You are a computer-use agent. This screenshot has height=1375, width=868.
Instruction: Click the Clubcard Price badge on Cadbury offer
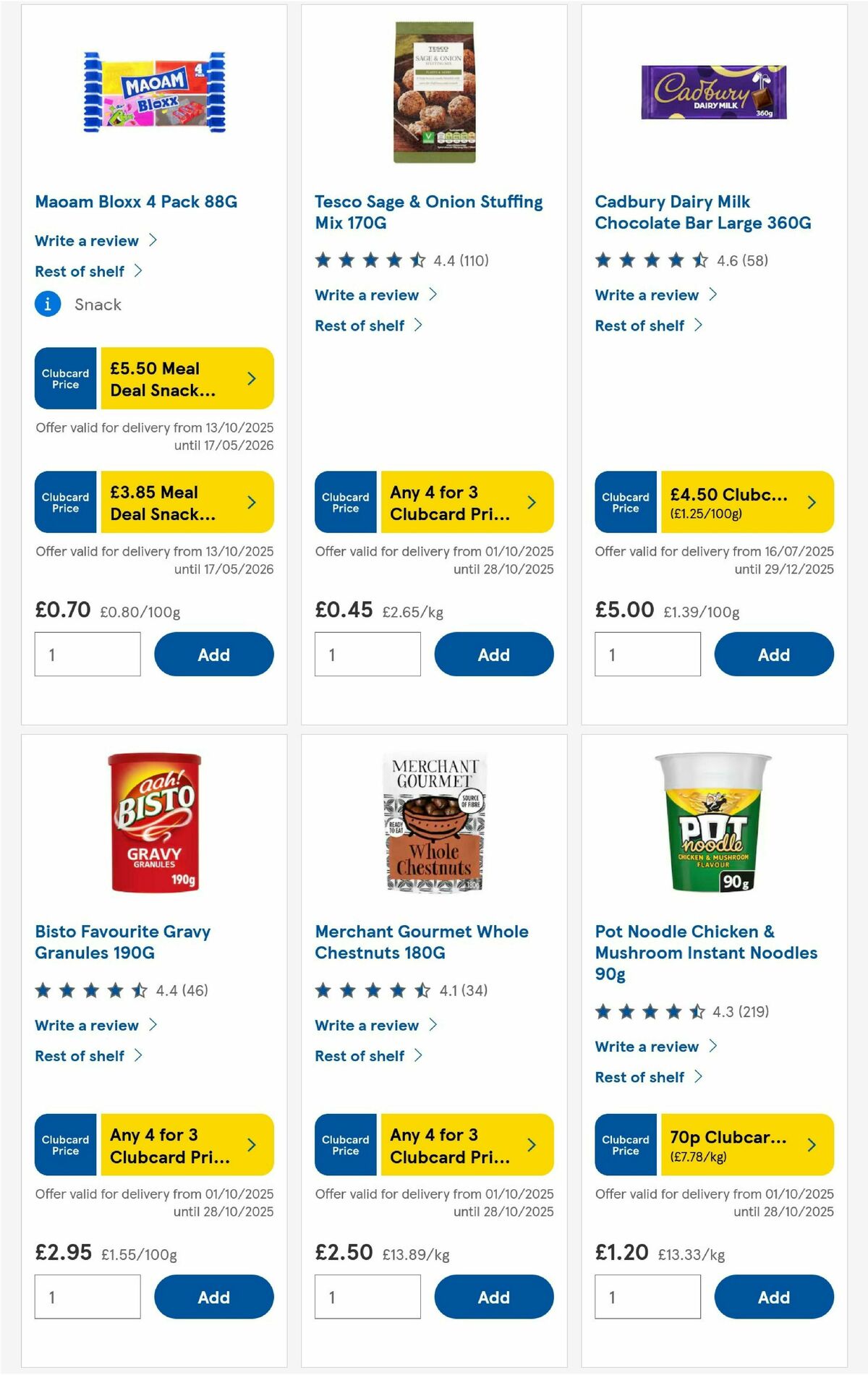coord(625,501)
